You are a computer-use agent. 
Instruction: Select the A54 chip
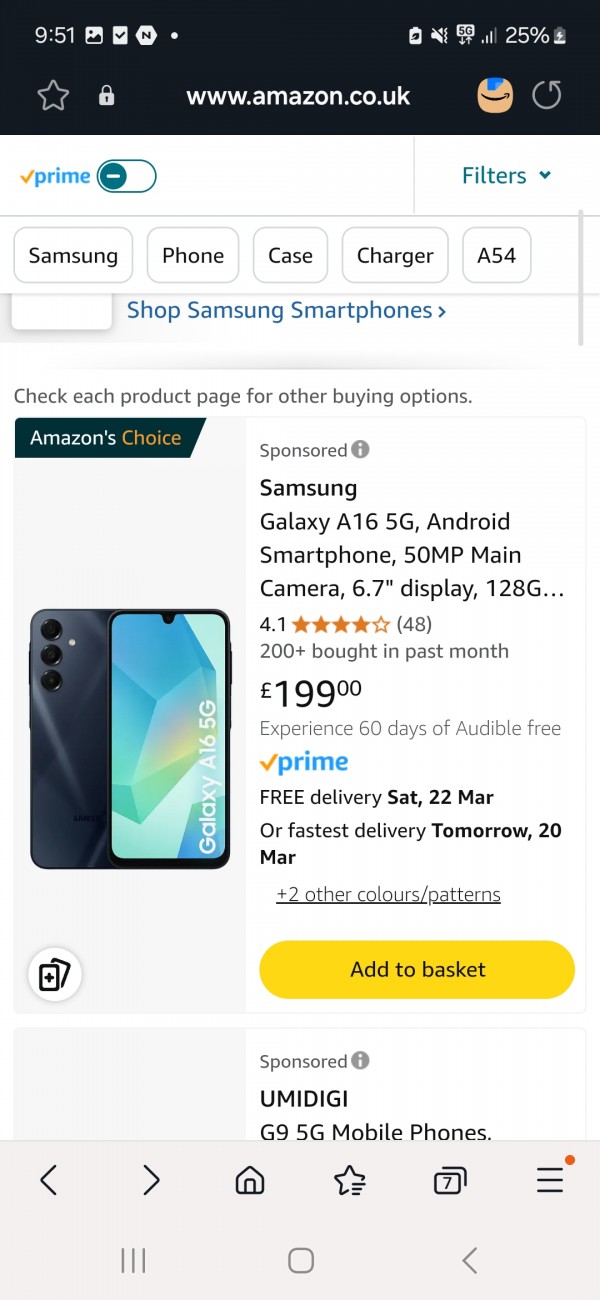[x=497, y=255]
